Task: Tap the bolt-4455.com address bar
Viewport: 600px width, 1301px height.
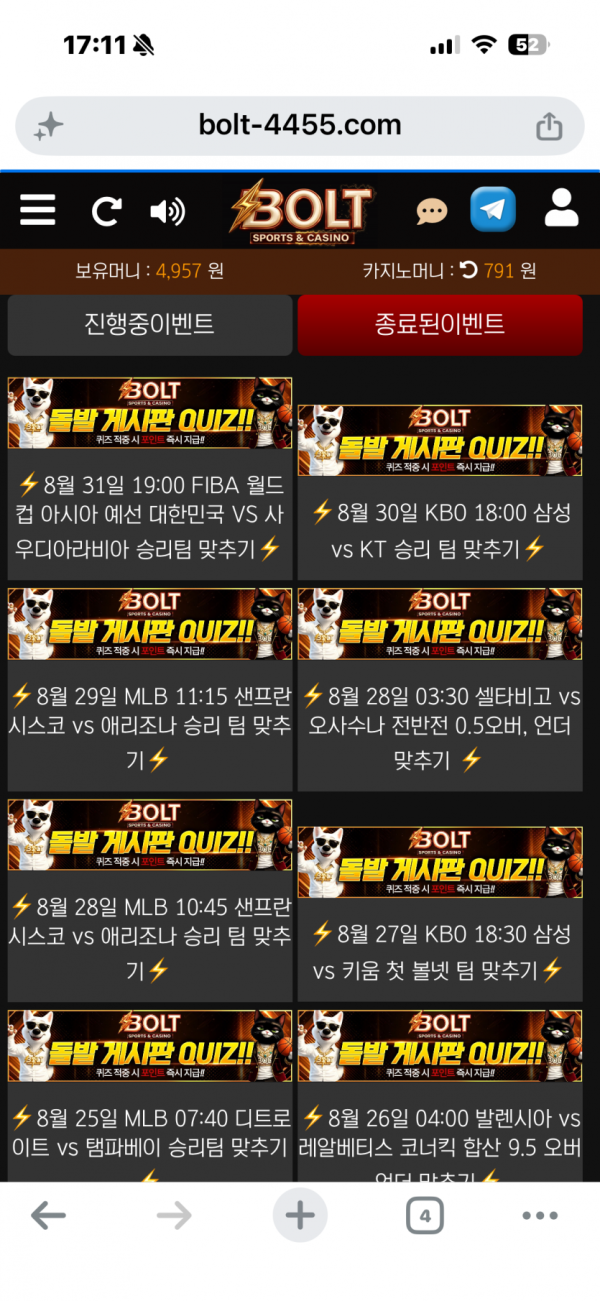Action: 300,126
